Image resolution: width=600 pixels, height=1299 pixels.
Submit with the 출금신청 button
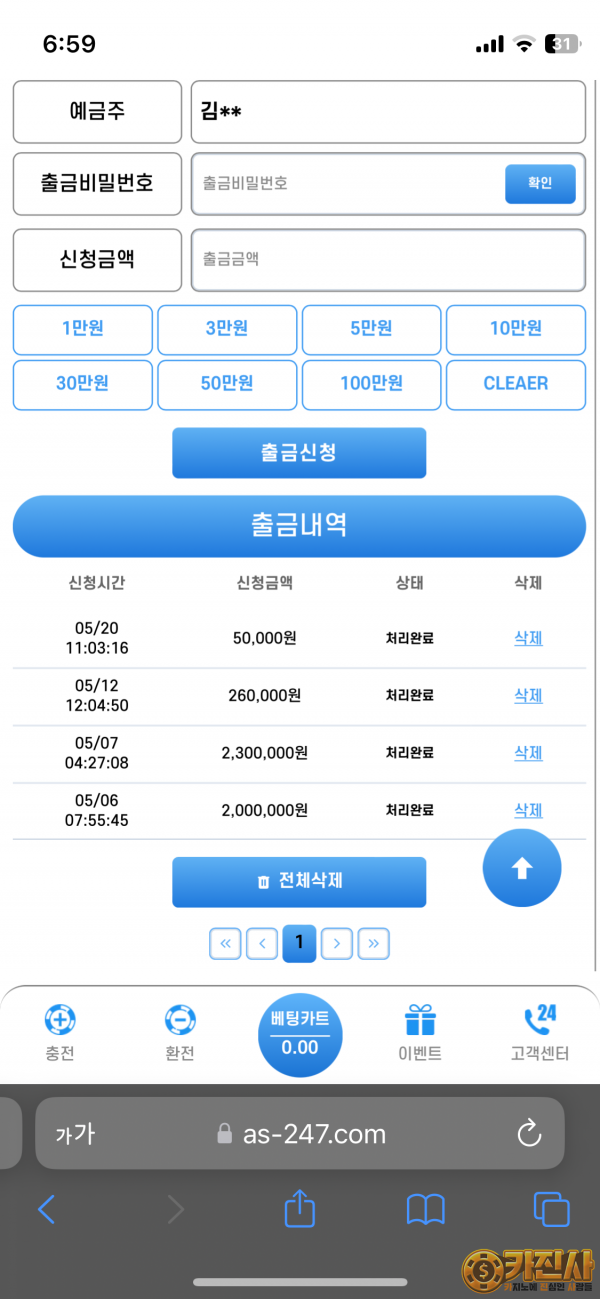(x=299, y=453)
